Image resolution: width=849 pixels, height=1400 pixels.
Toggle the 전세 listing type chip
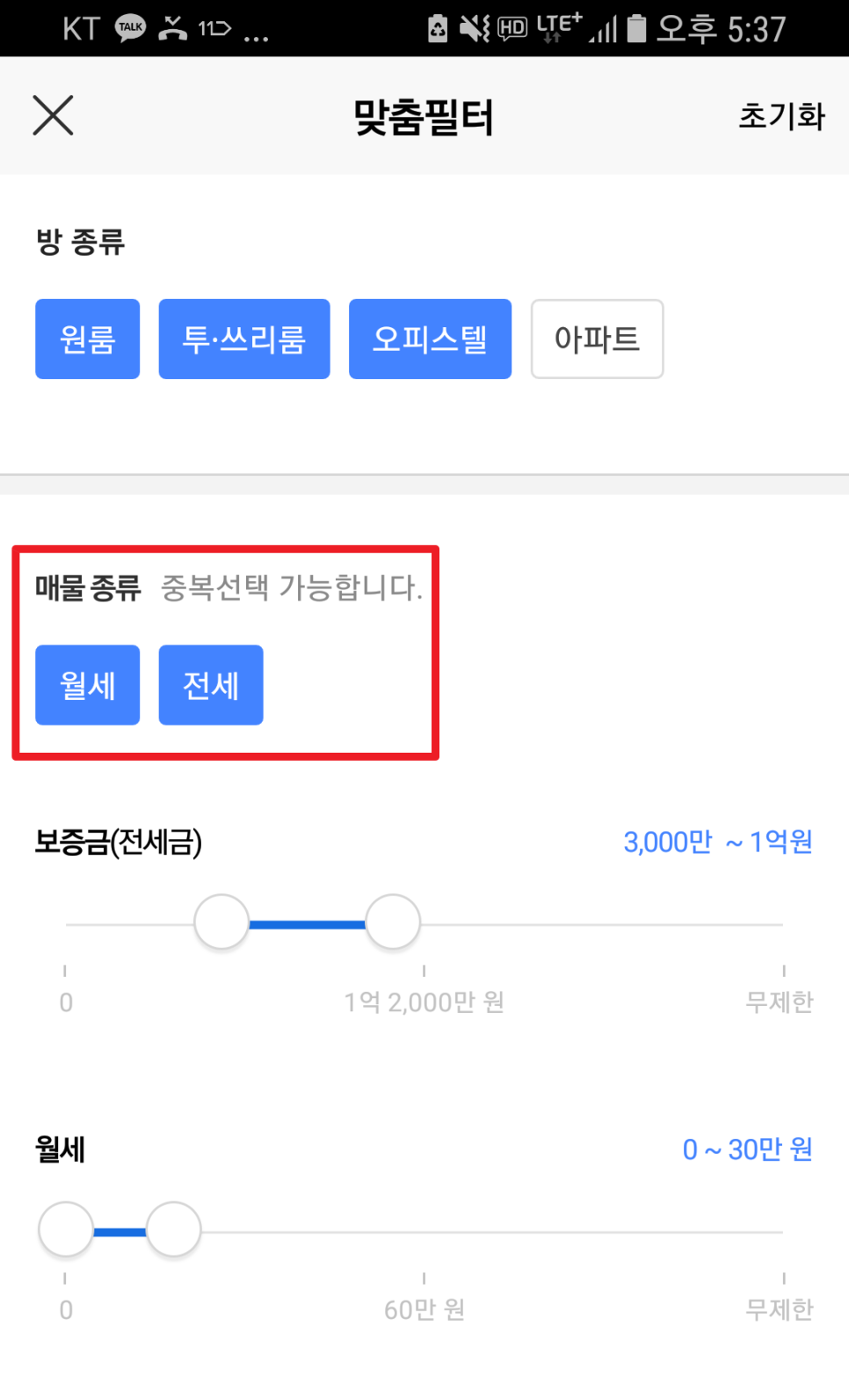click(x=211, y=685)
